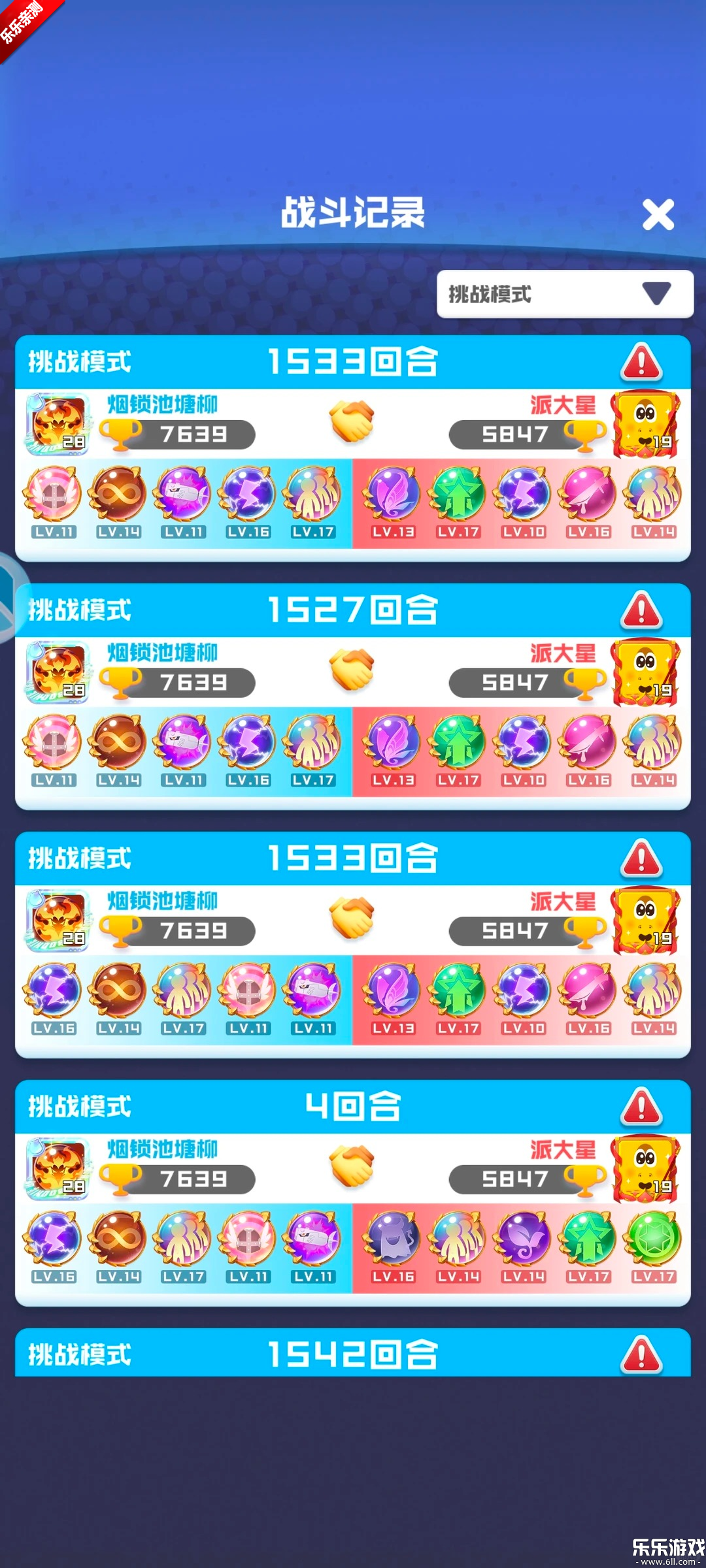Select 烟锁池塘柳's level 28 avatar thumbnail
Screen dimensions: 706x1568
tap(58, 423)
